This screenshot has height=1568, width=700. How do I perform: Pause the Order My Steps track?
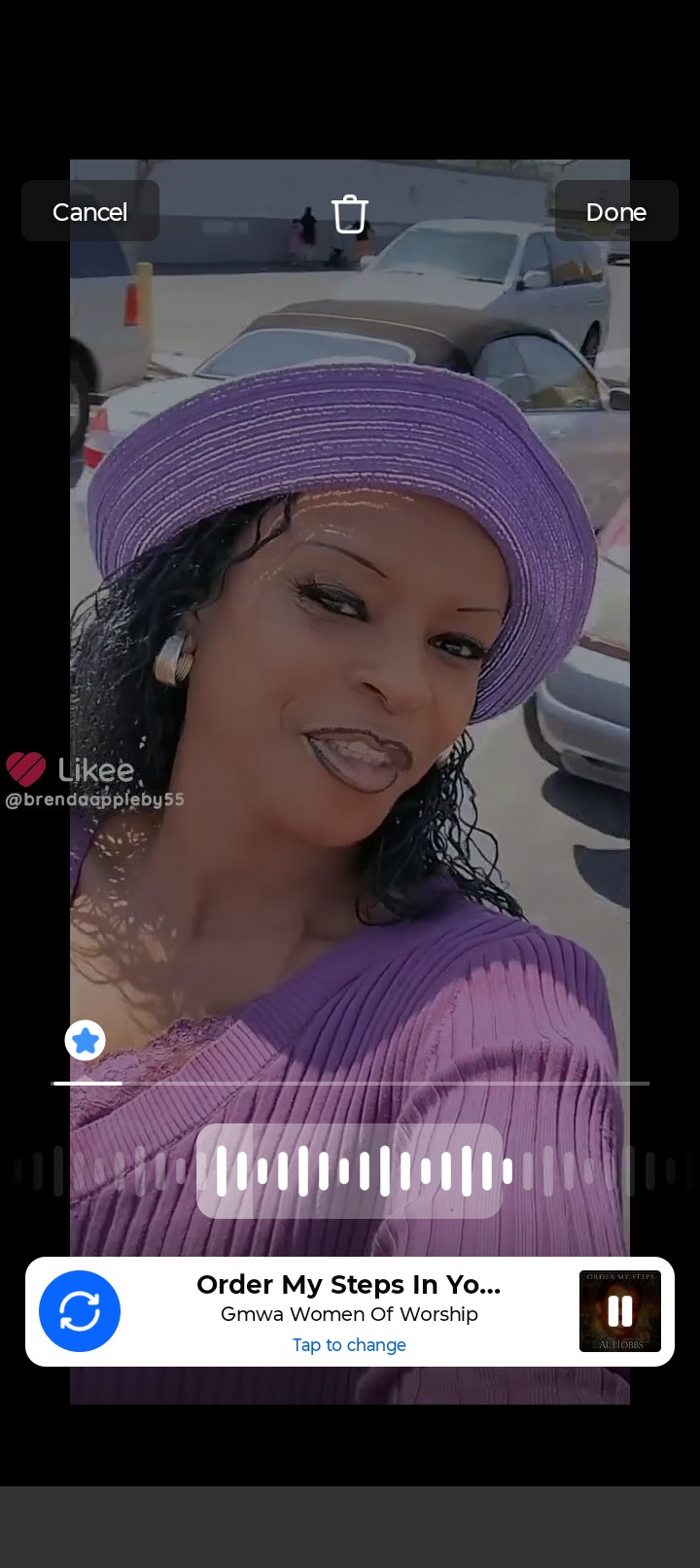[619, 1311]
